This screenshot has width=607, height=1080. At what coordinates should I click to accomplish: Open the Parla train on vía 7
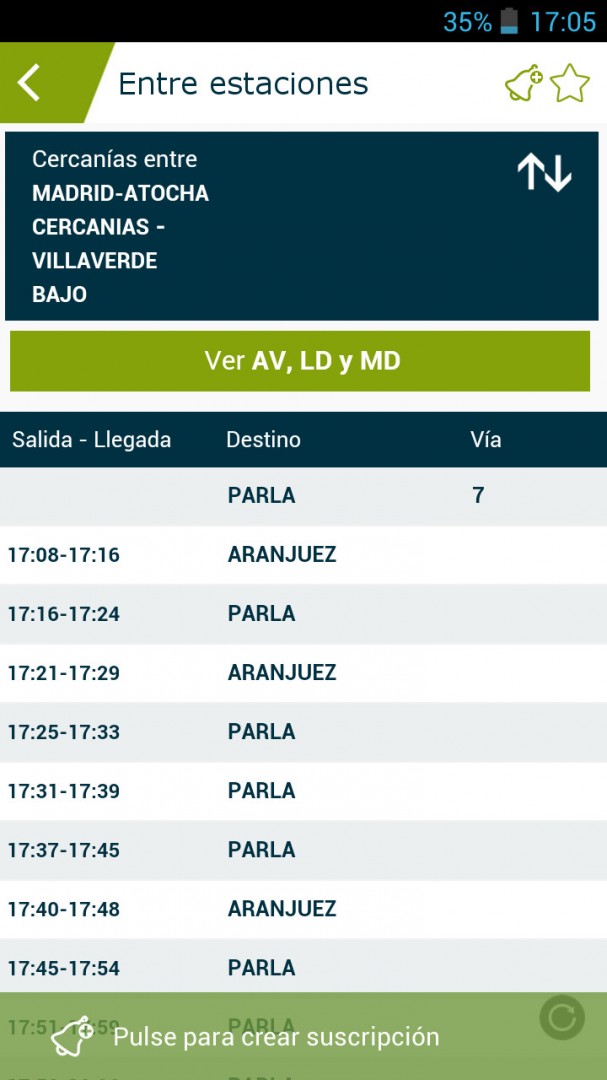pos(303,496)
